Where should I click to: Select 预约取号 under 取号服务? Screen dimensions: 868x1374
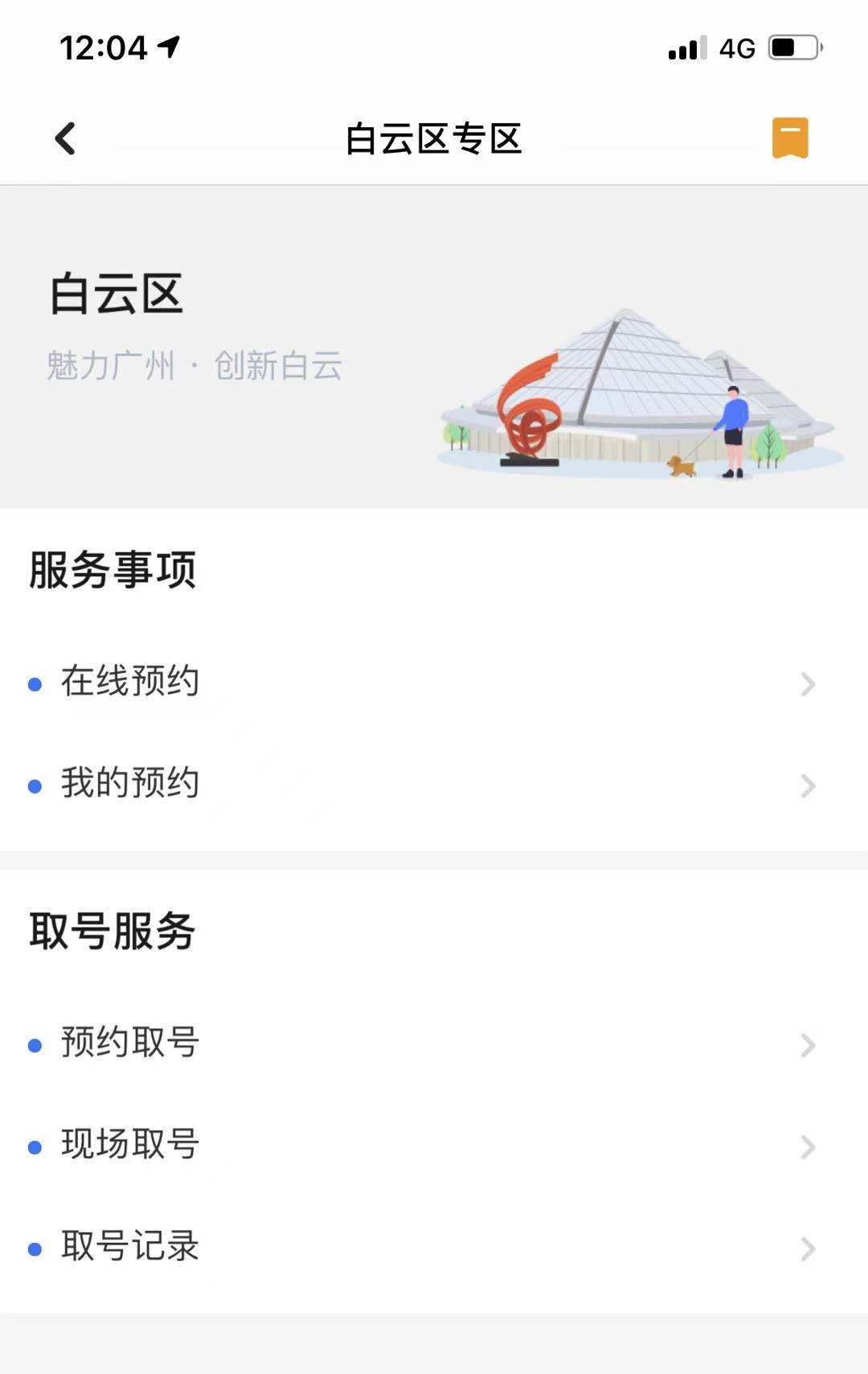(x=130, y=1044)
